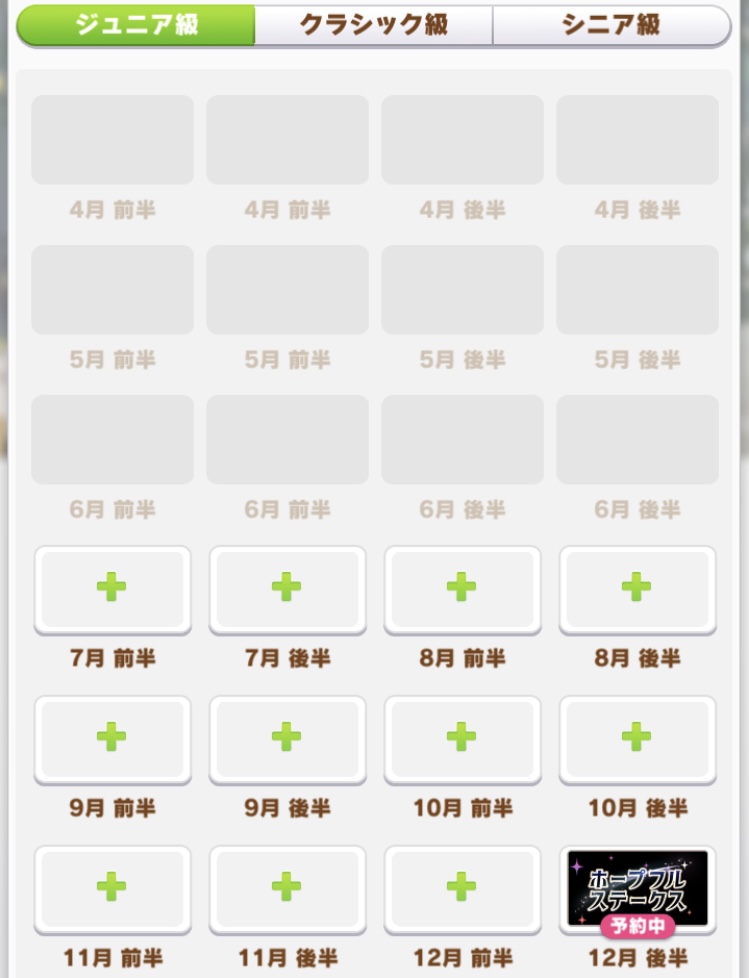Viewport: 749px width, 978px height.
Task: Add a race in 7月 前半
Action: (x=112, y=588)
